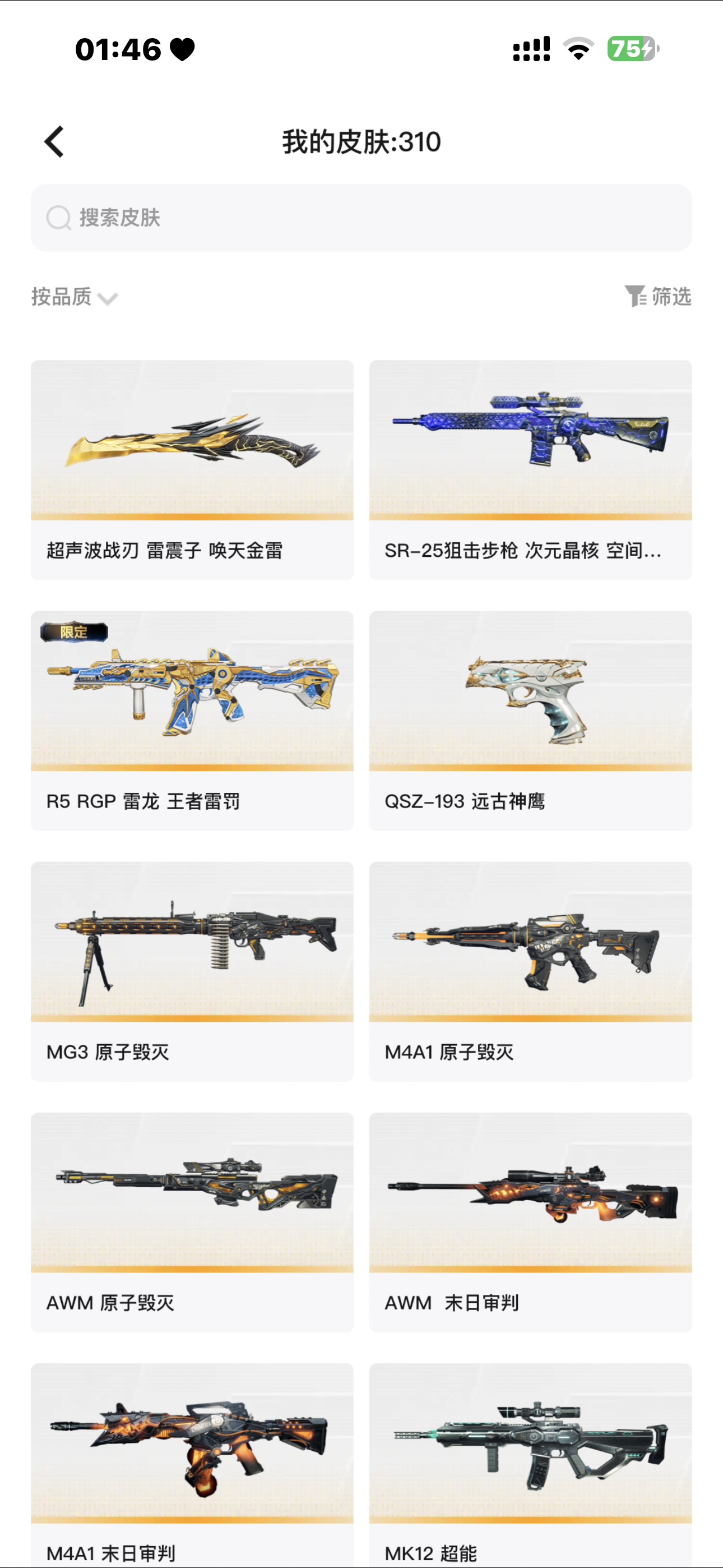The height and width of the screenshot is (1568, 723).
Task: Tap the 搜索皮肤 search field
Action: coord(361,217)
